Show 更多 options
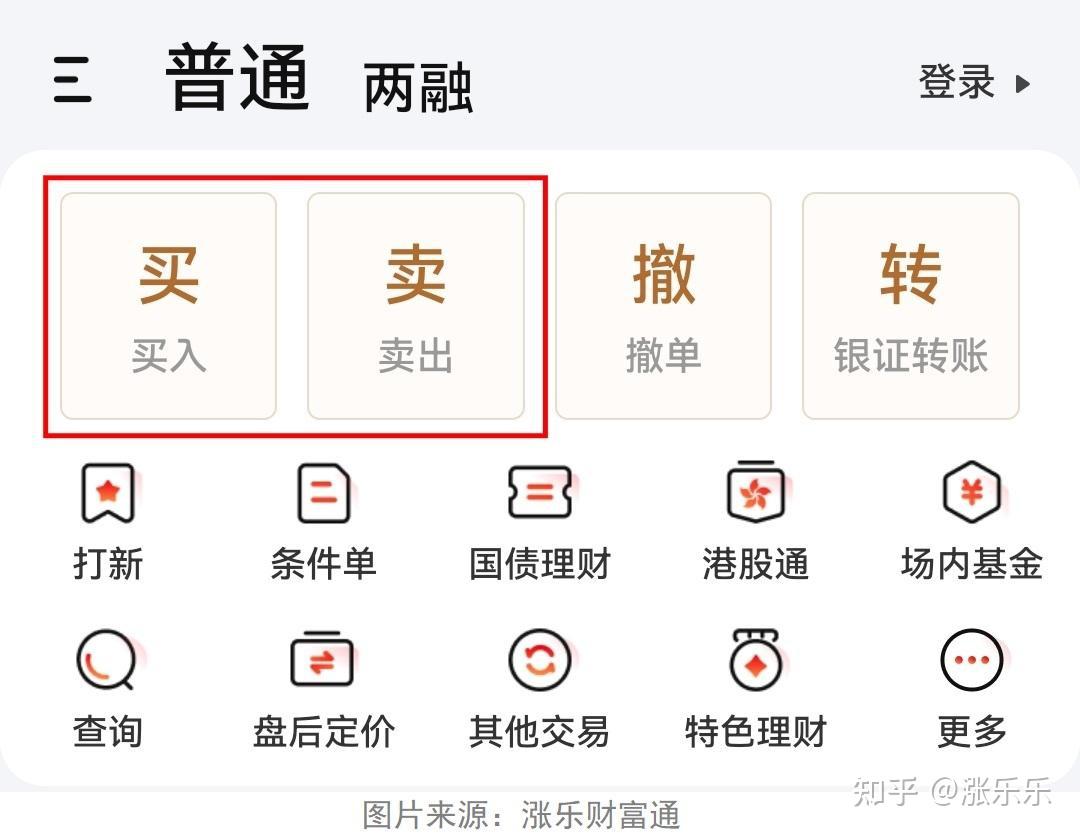 tap(971, 688)
